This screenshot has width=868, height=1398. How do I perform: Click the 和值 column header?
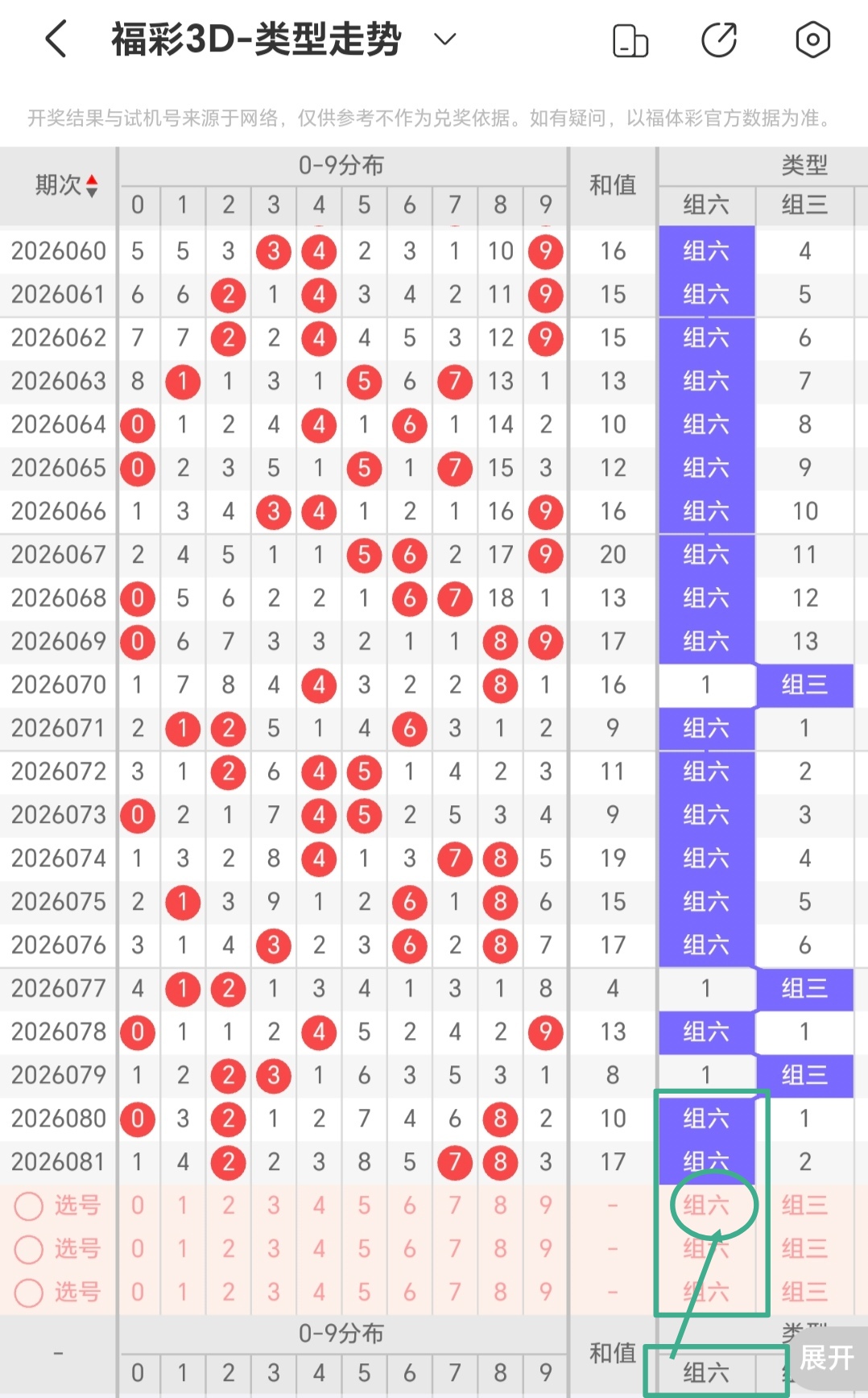613,186
